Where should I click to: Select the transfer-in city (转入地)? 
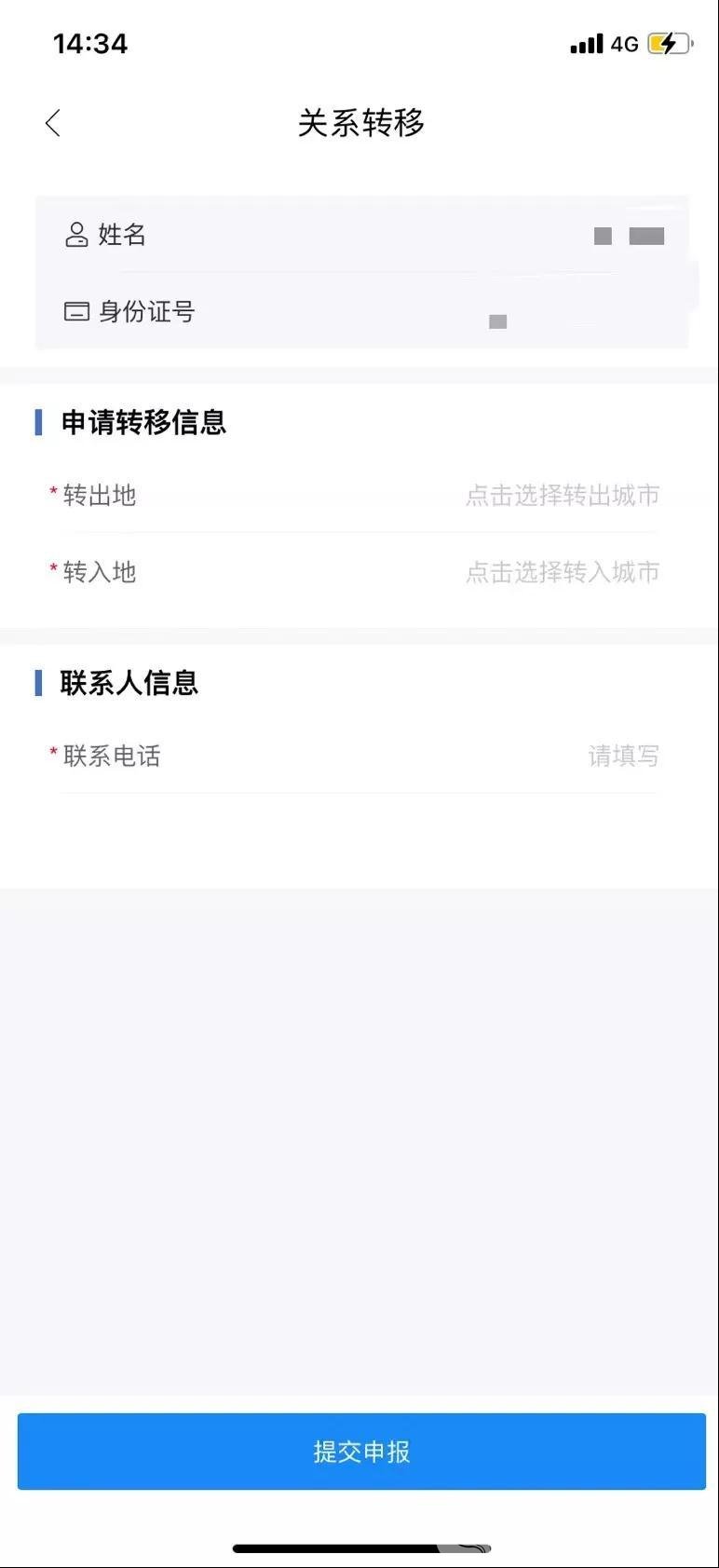(359, 571)
